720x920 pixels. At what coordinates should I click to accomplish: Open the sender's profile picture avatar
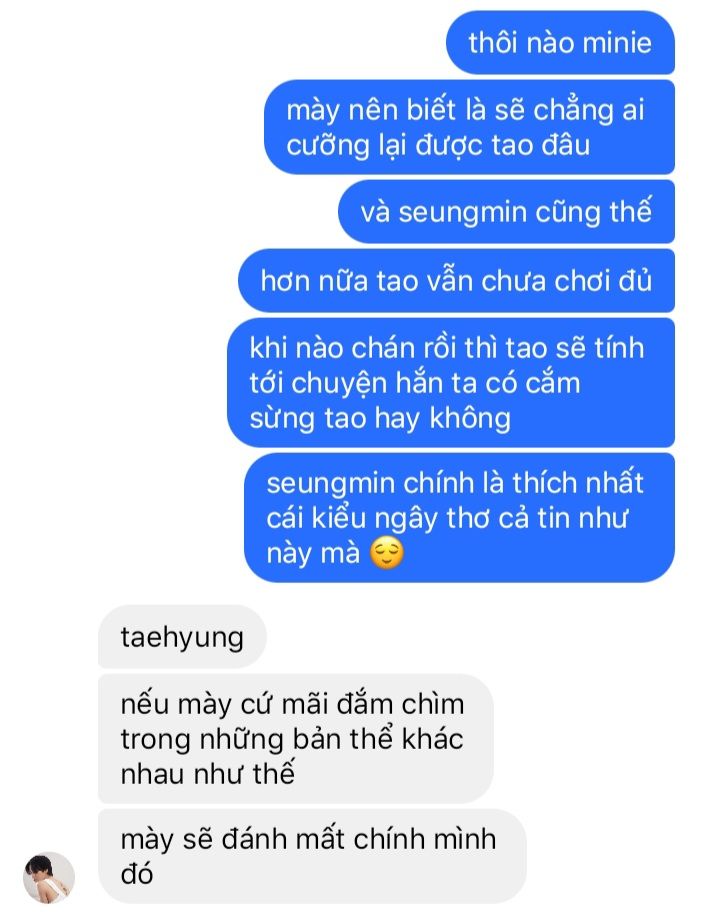49,878
